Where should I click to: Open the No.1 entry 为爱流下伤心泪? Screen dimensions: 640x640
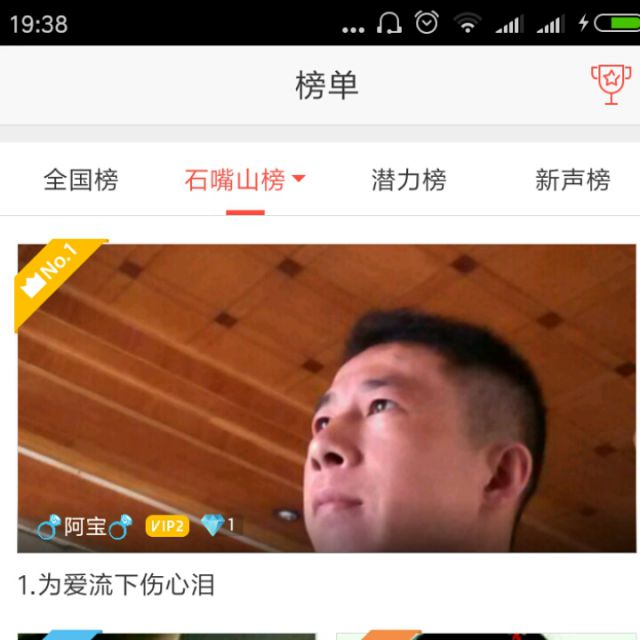point(326,400)
